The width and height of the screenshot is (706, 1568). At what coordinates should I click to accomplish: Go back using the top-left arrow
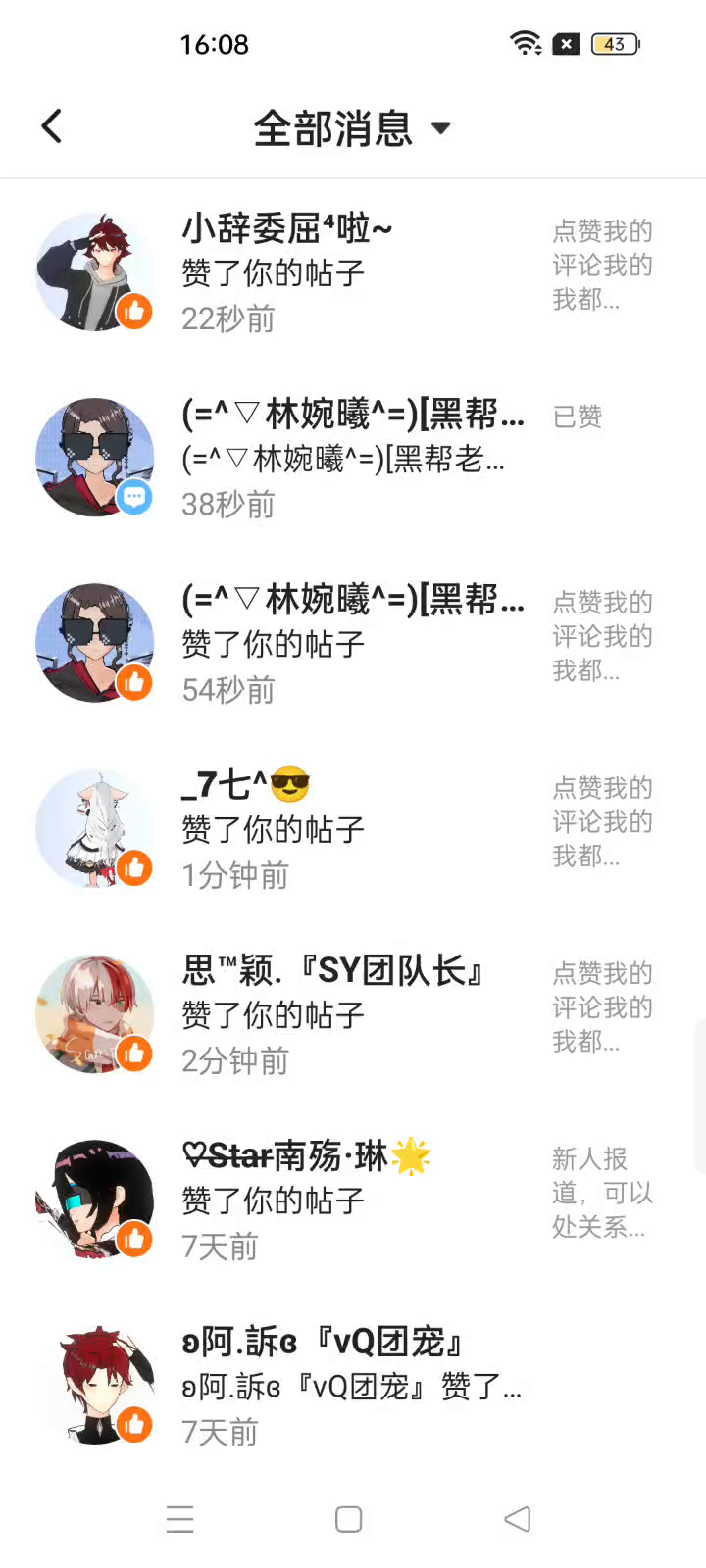click(52, 126)
